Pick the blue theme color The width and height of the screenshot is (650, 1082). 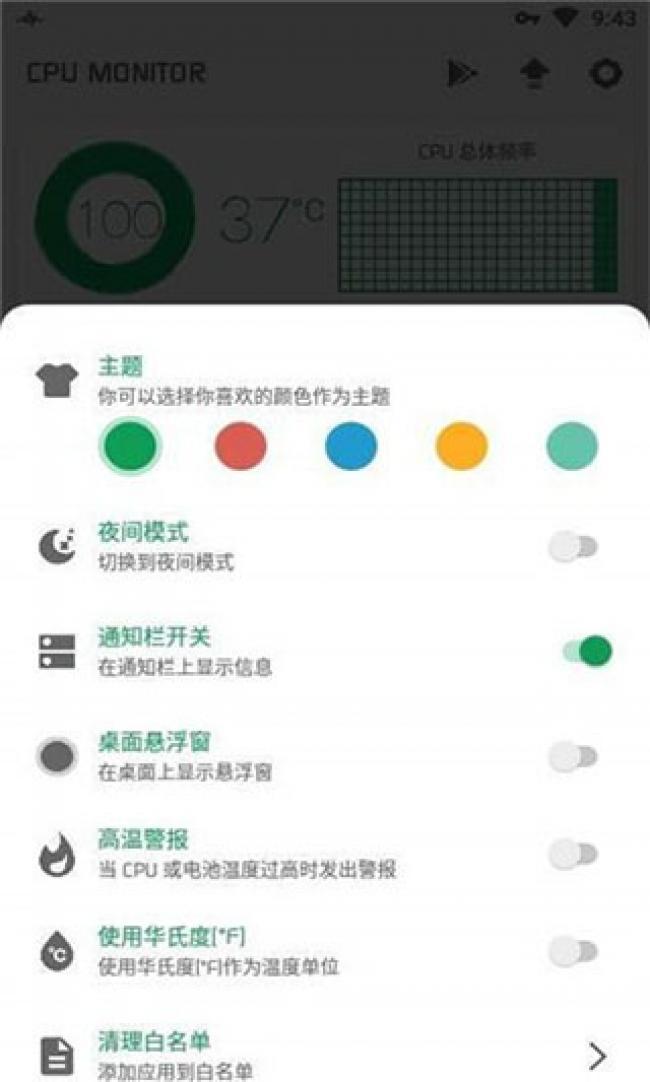pyautogui.click(x=351, y=446)
